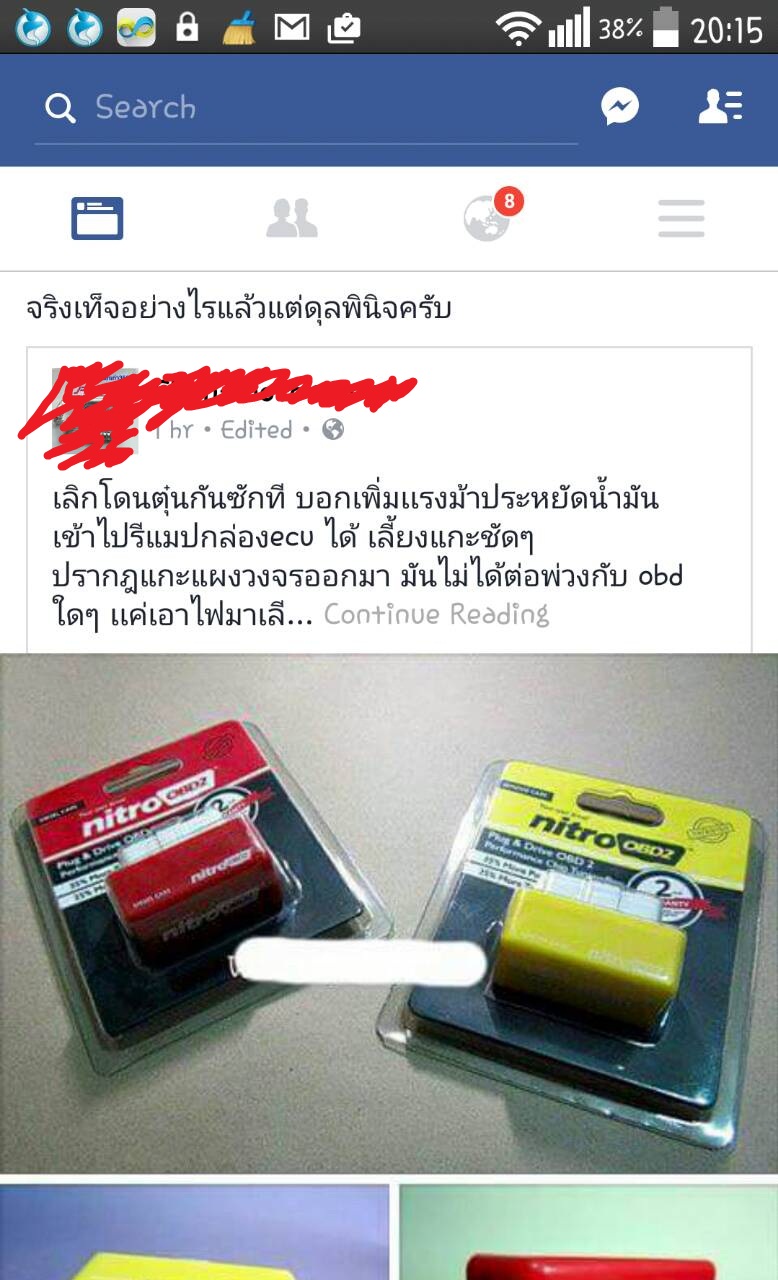View the photo of the yellow device
This screenshot has width=778, height=1280.
point(194,1232)
